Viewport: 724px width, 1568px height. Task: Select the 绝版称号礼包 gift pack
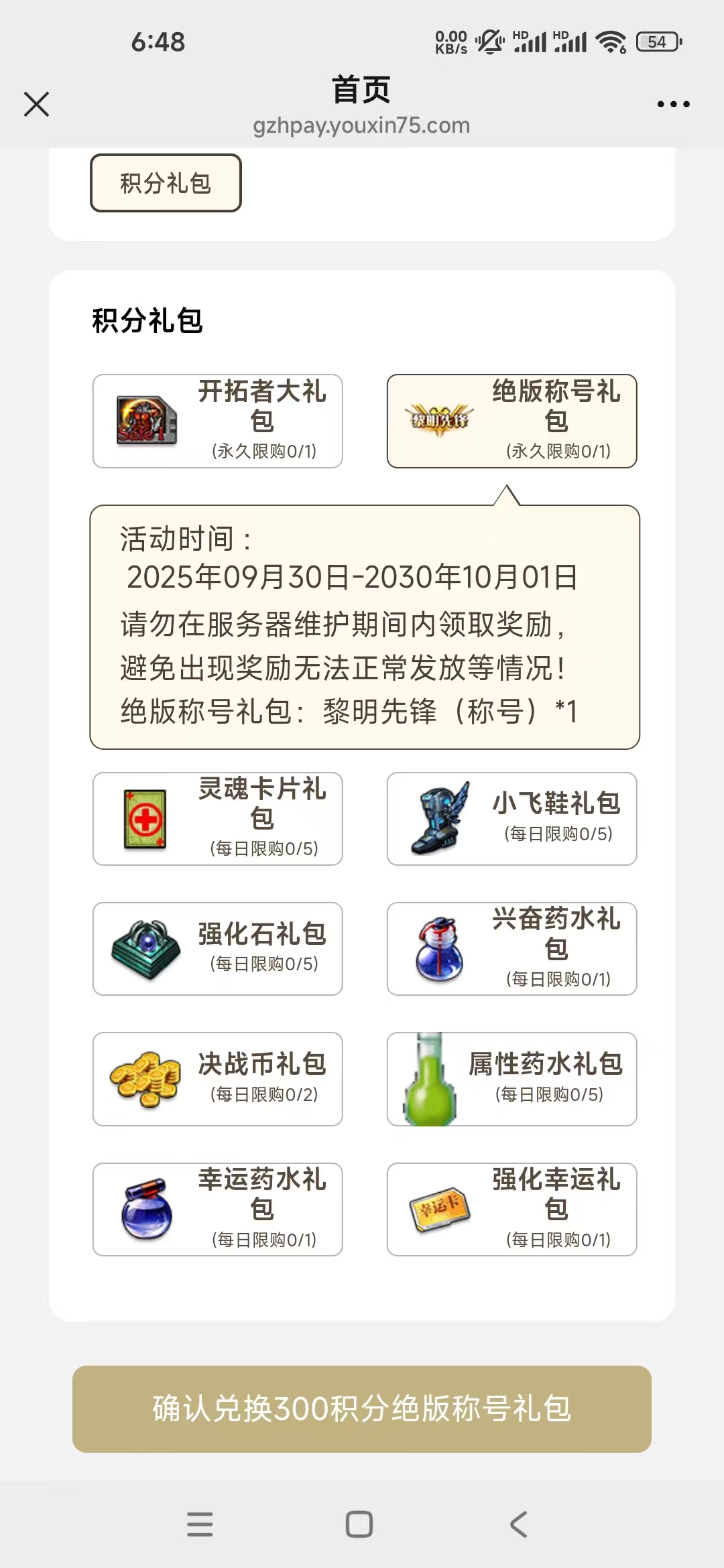click(x=511, y=421)
